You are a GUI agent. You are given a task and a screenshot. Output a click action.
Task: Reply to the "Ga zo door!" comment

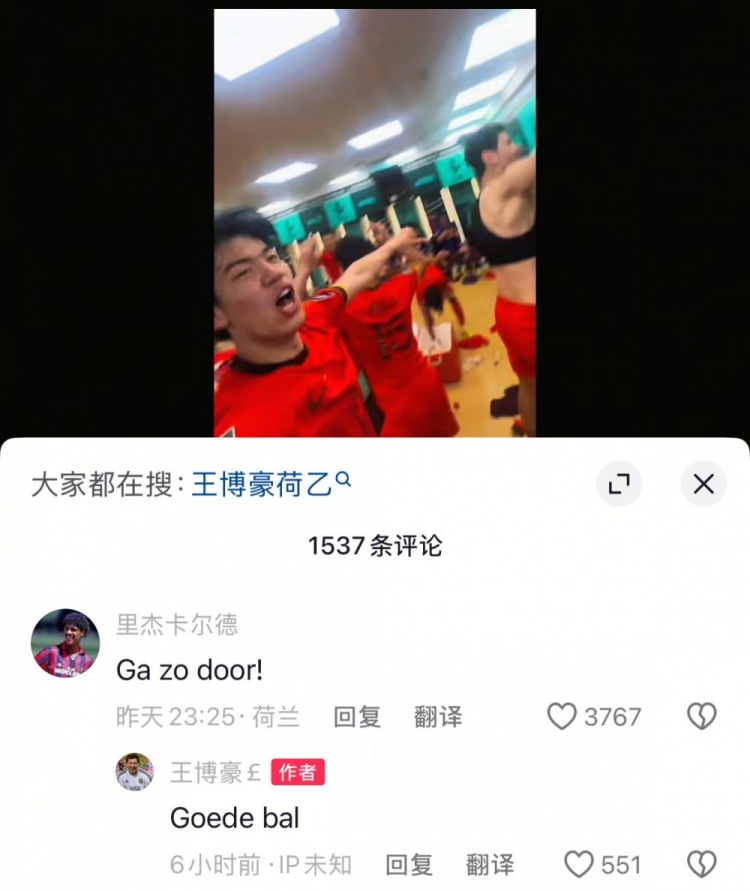click(x=357, y=716)
